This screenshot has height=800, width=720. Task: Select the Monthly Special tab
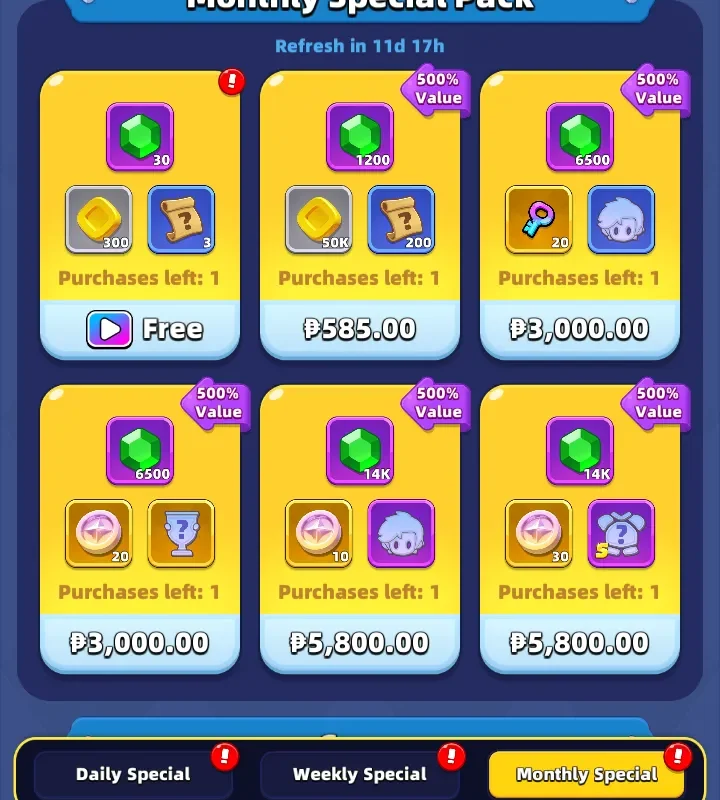pos(587,774)
